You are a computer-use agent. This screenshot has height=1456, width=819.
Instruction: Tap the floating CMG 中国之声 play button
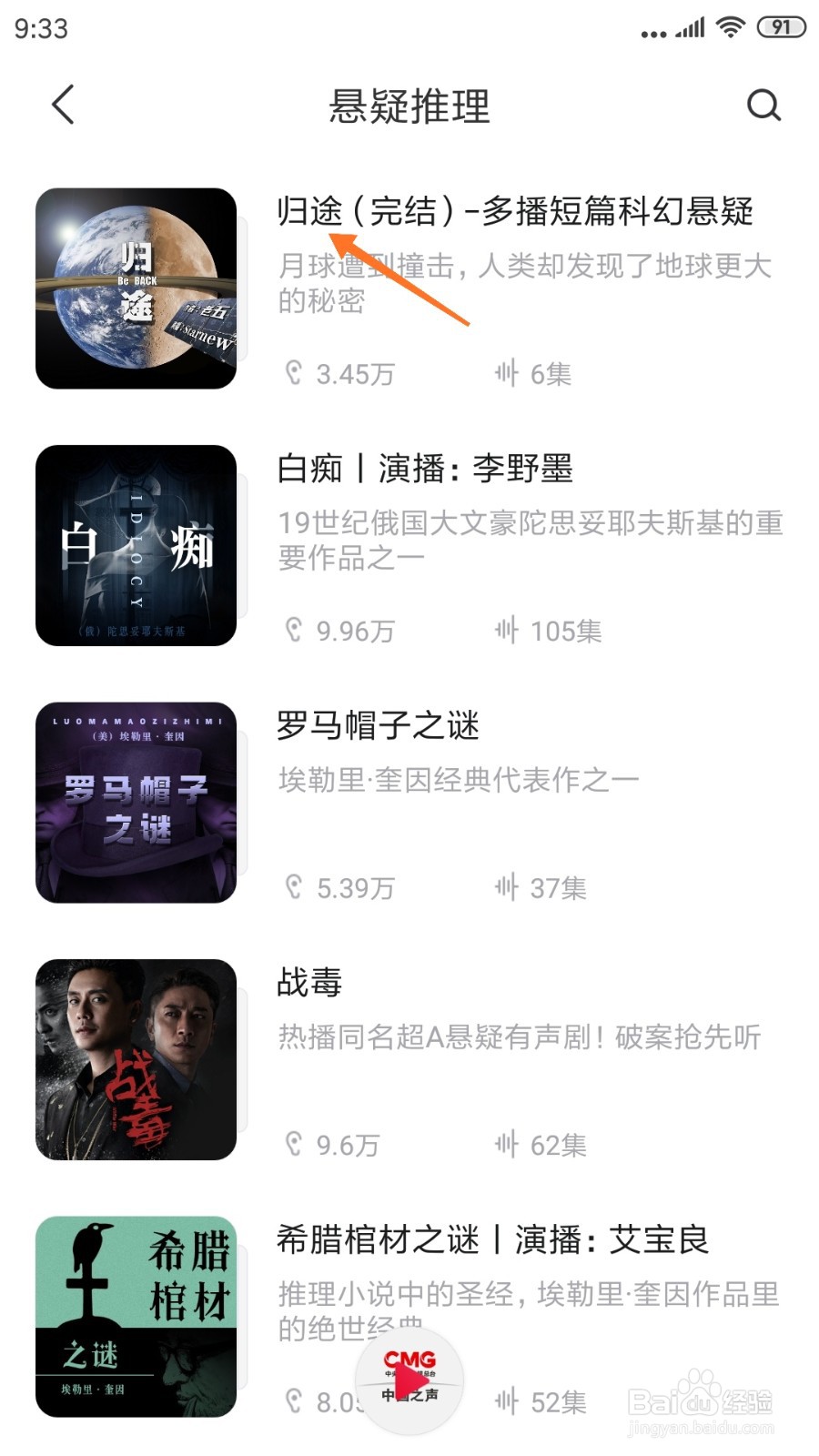click(x=409, y=1380)
